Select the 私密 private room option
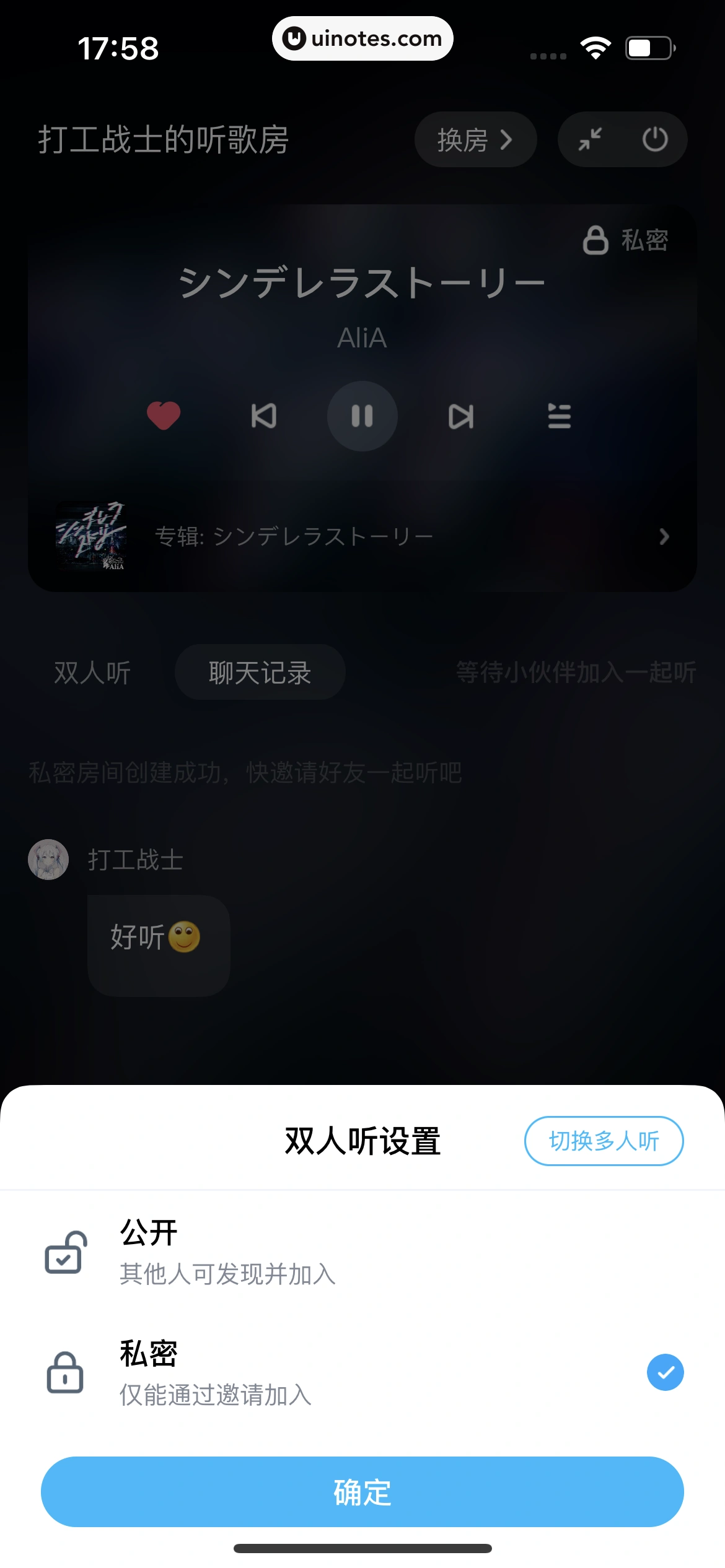Image resolution: width=725 pixels, height=1568 pixels. coord(362,1372)
